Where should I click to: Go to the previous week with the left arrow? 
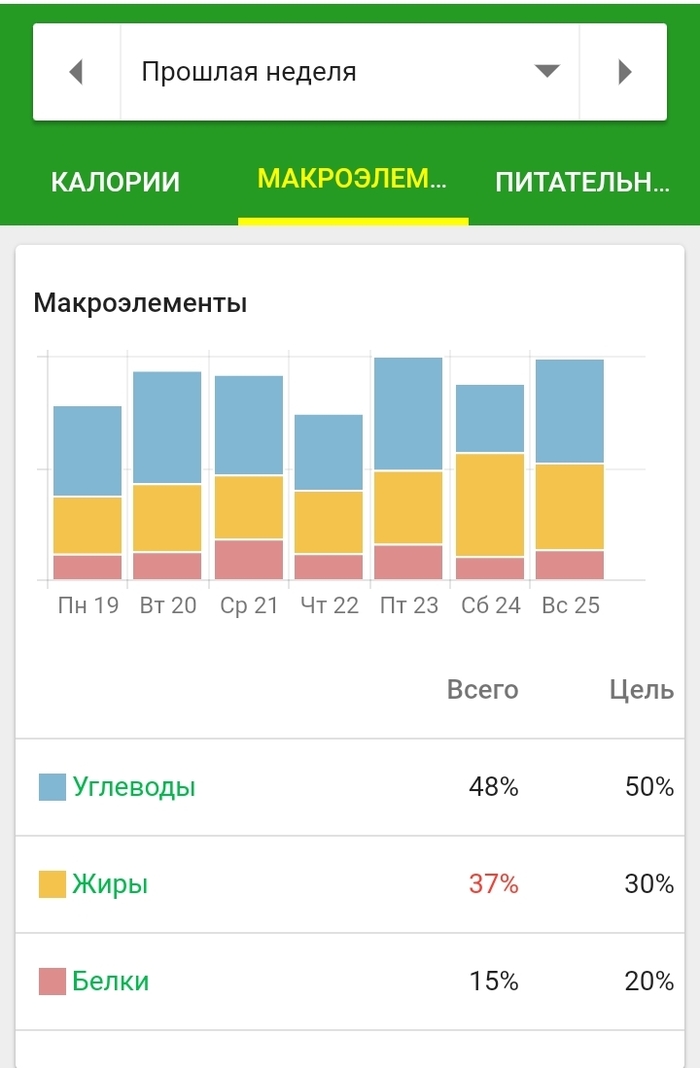tap(76, 72)
